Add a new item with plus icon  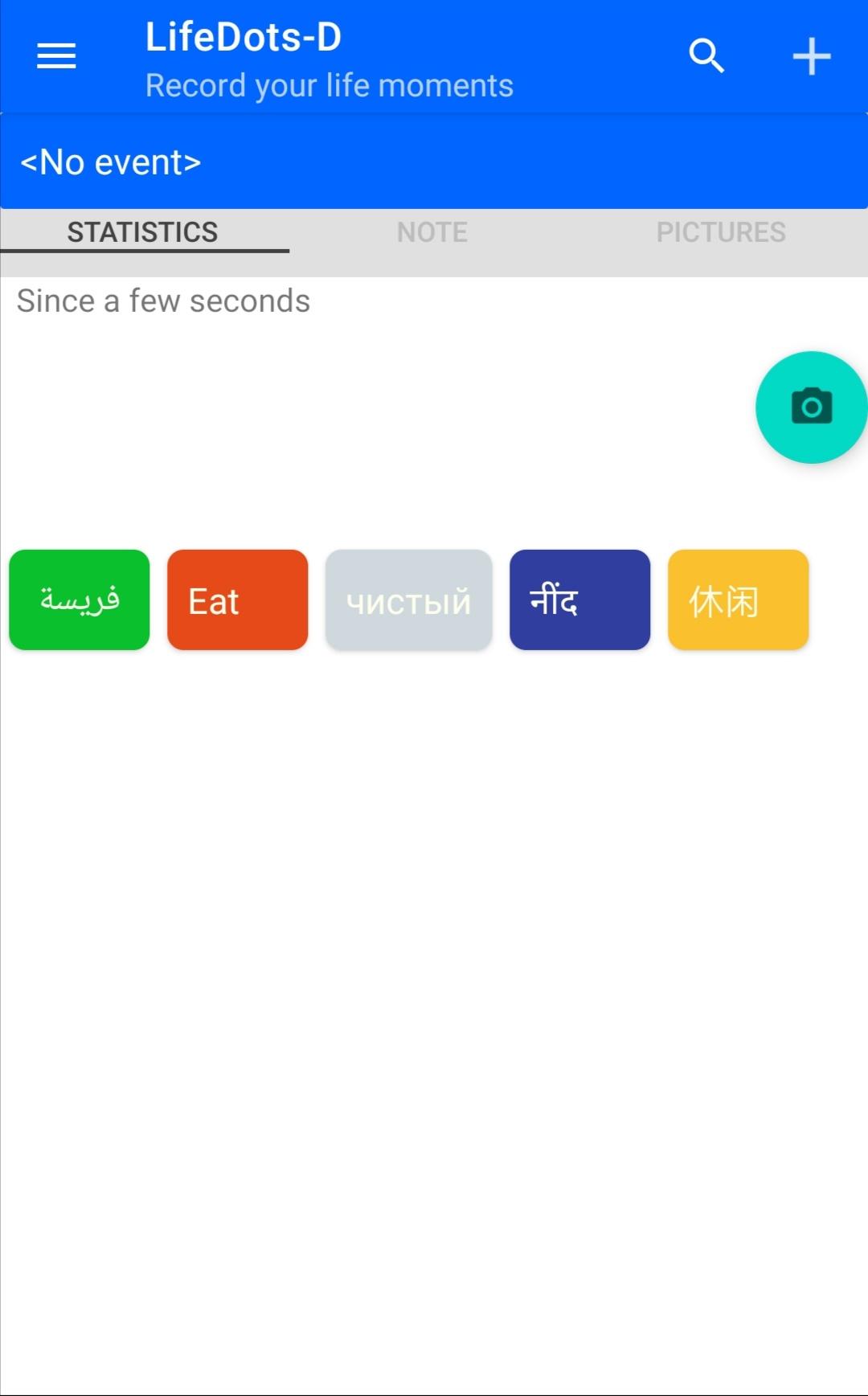pyautogui.click(x=812, y=56)
